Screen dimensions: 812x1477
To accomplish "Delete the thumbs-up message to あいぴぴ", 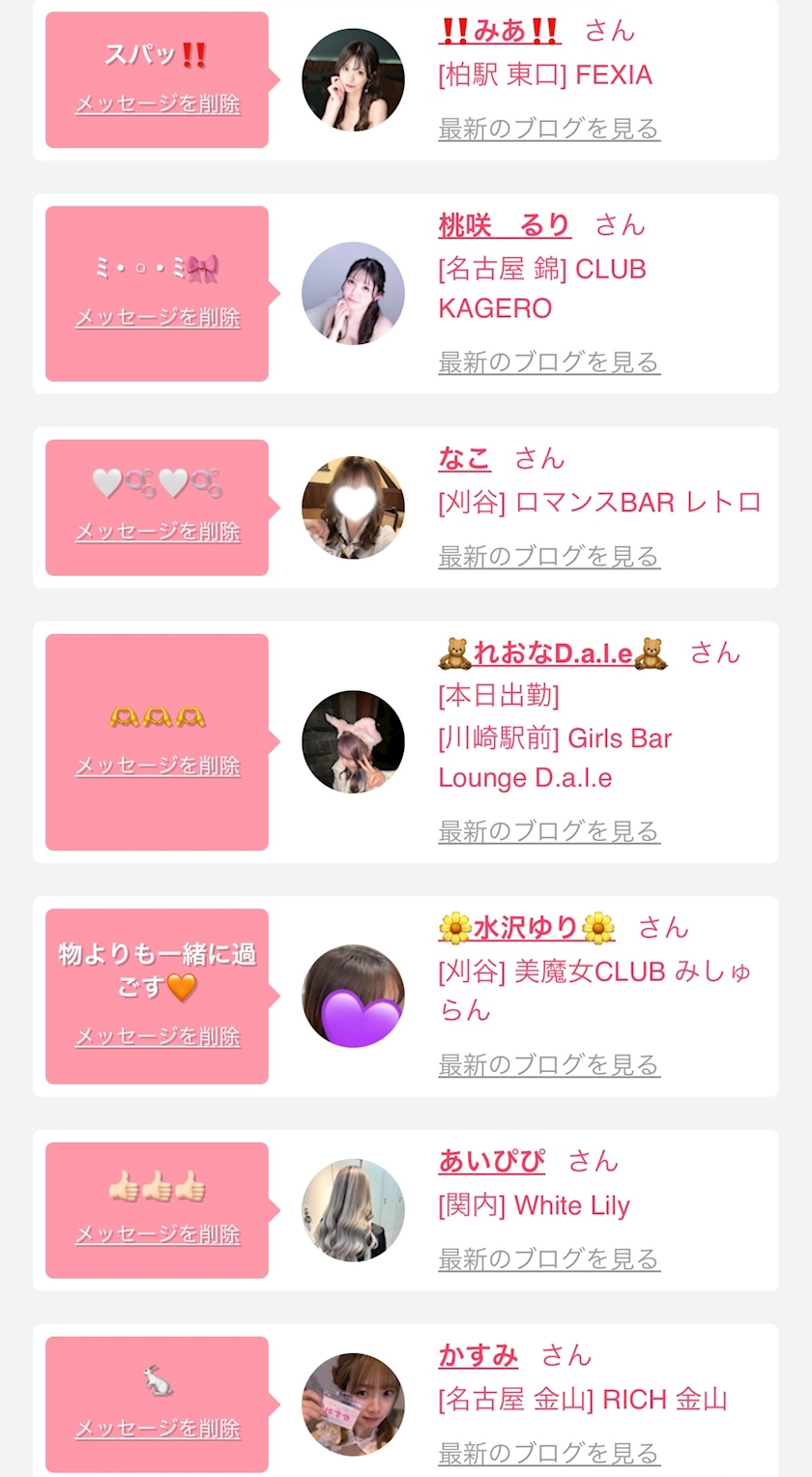I will point(158,1234).
